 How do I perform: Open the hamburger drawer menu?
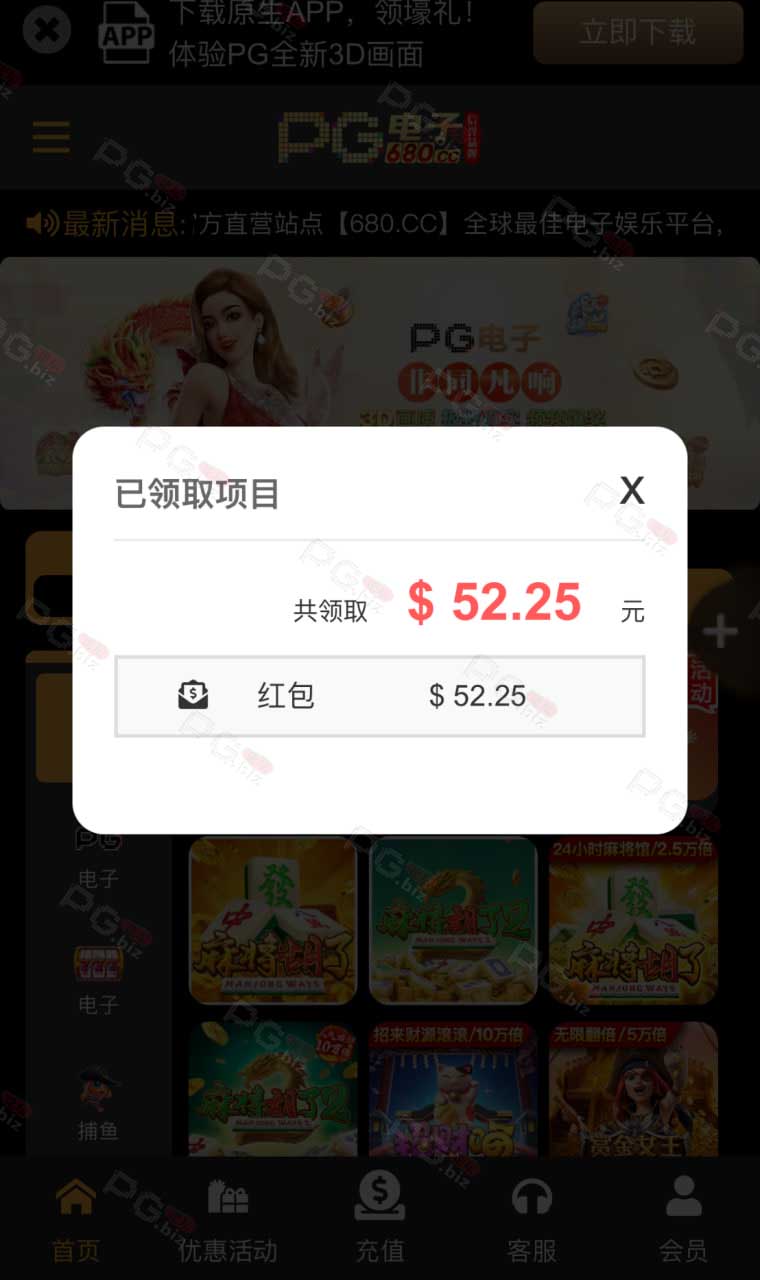(x=51, y=137)
